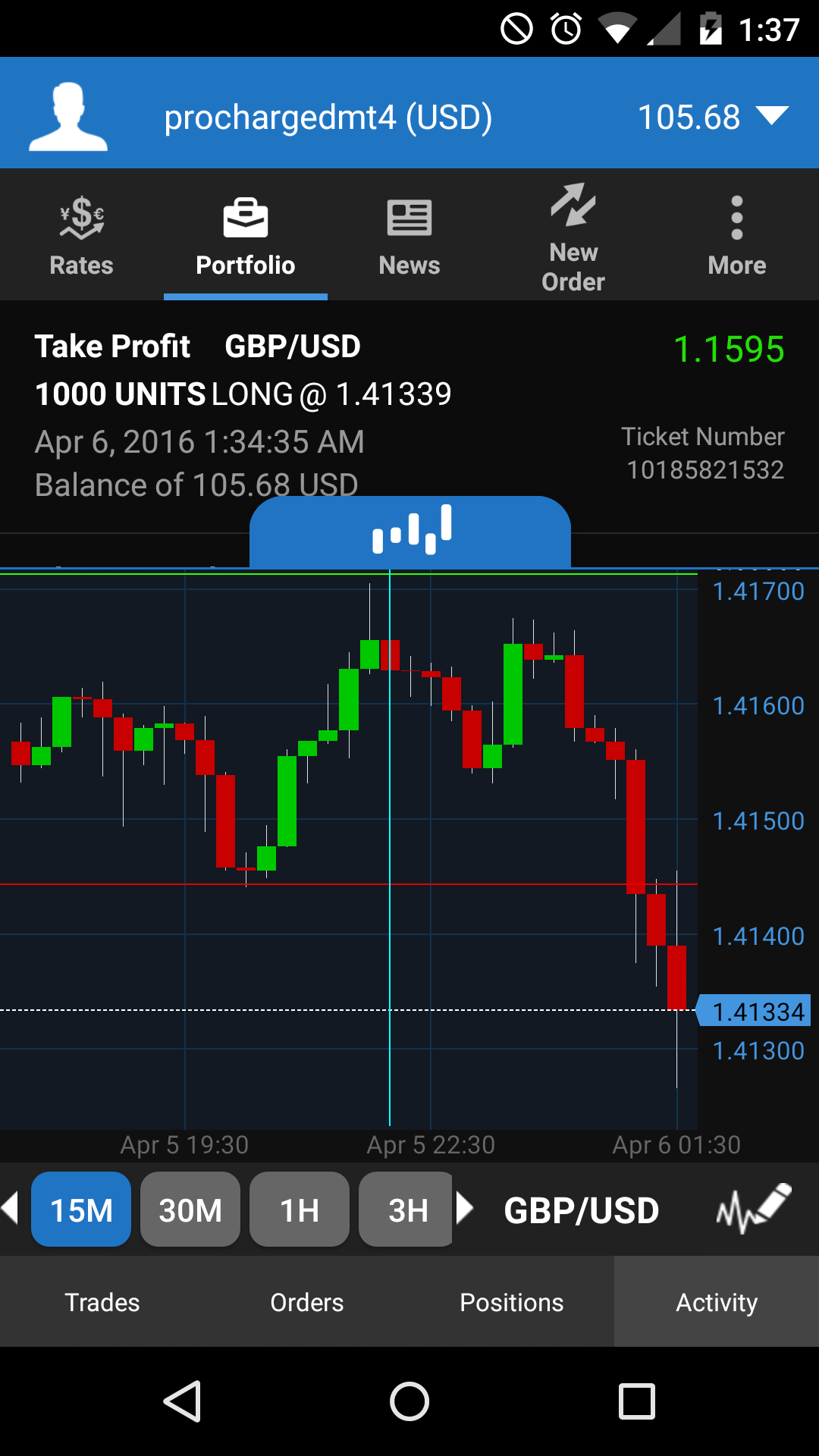Viewport: 819px width, 1456px height.
Task: Open the News tab
Action: [x=409, y=237]
